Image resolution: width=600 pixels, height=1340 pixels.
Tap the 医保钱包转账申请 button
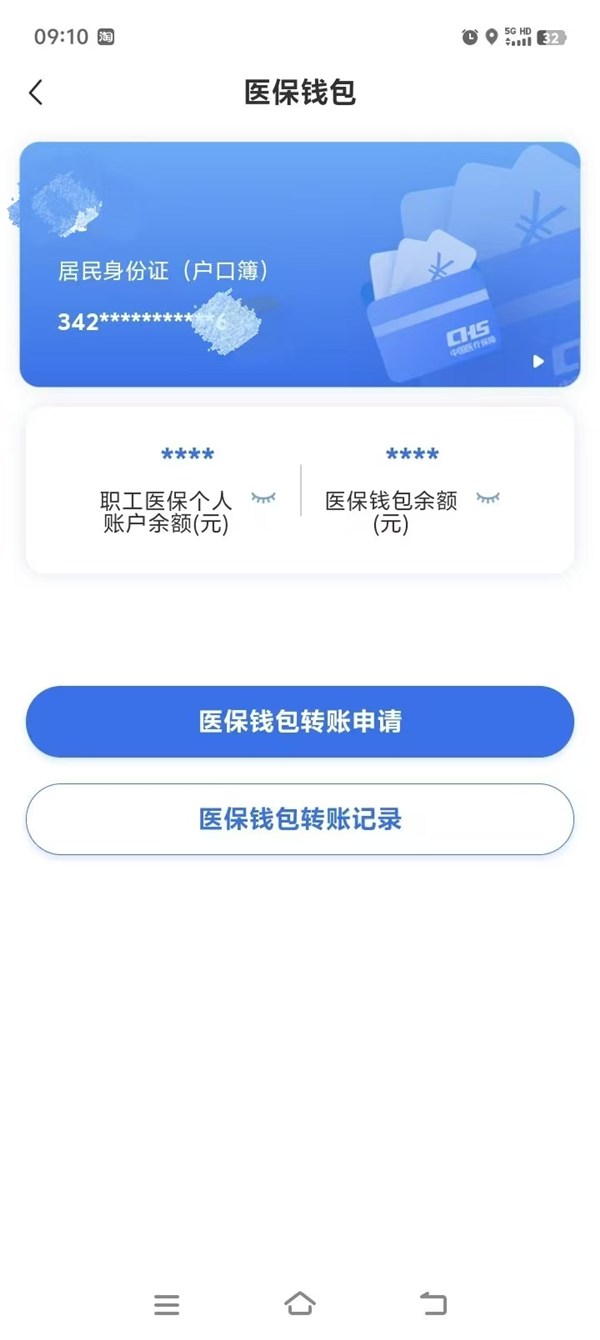[300, 722]
